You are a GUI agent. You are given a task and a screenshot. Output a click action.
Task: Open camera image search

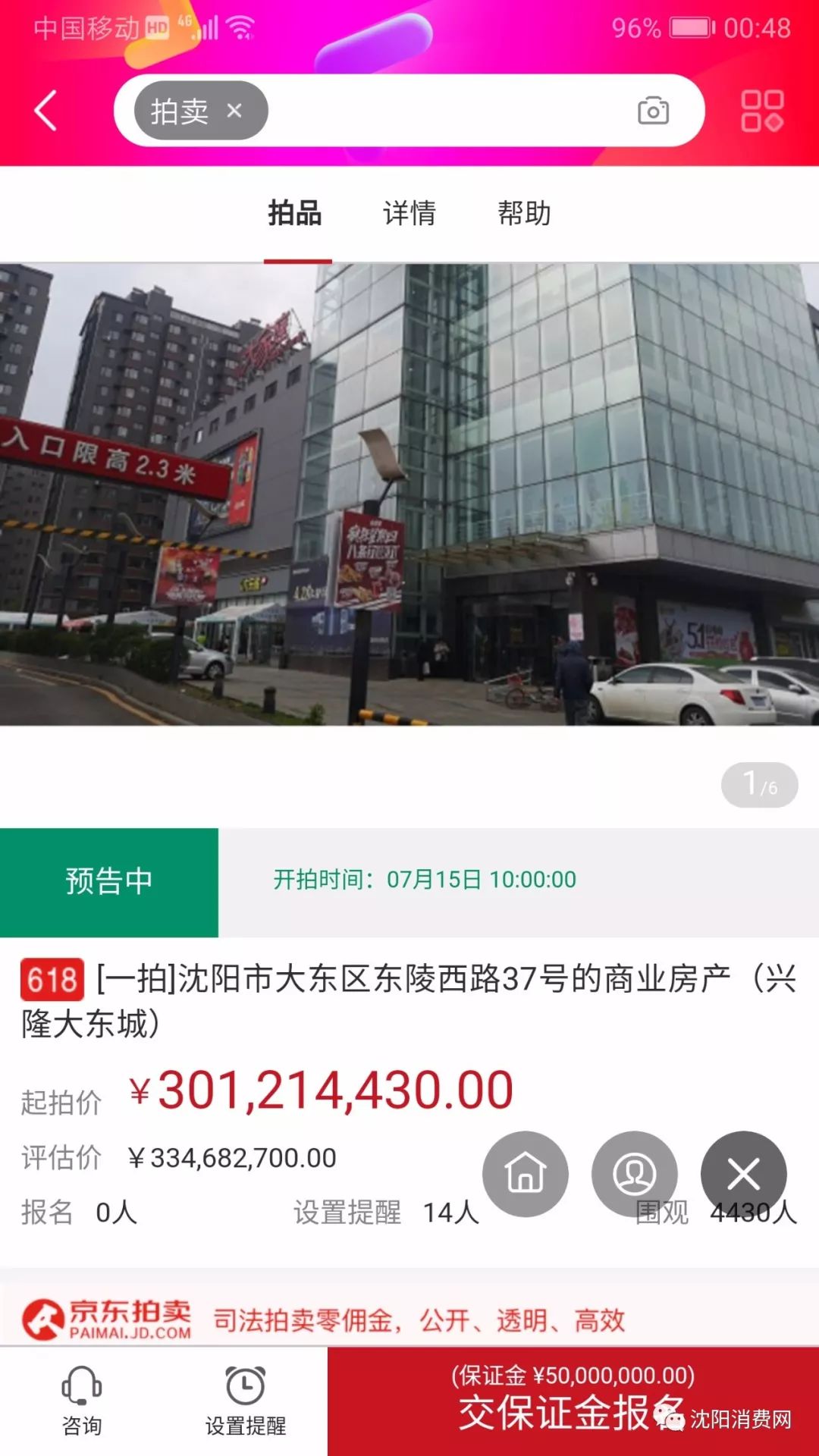point(653,111)
